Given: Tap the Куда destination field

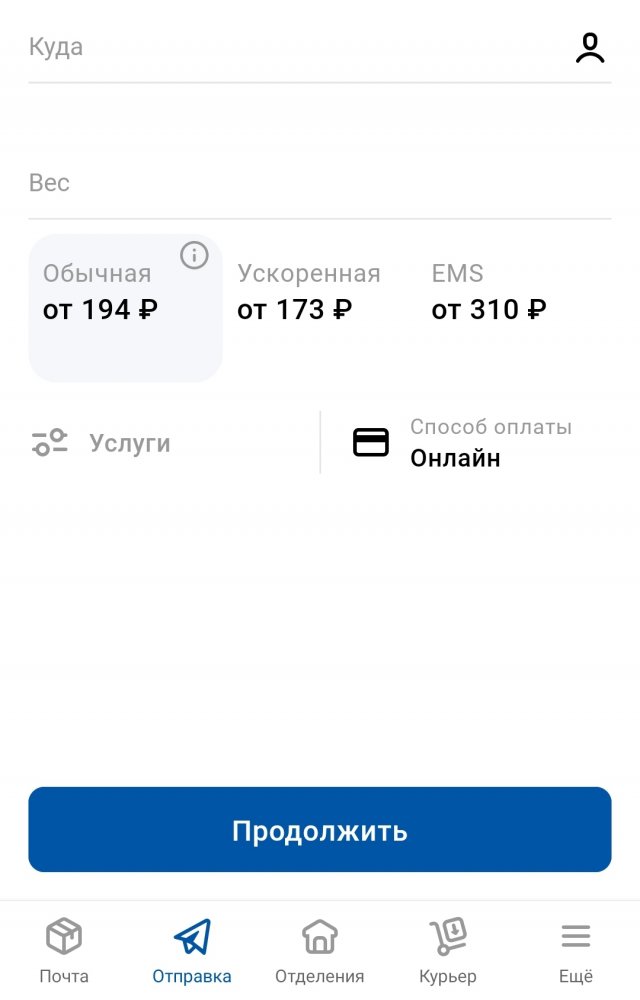Looking at the screenshot, I should click(x=290, y=48).
